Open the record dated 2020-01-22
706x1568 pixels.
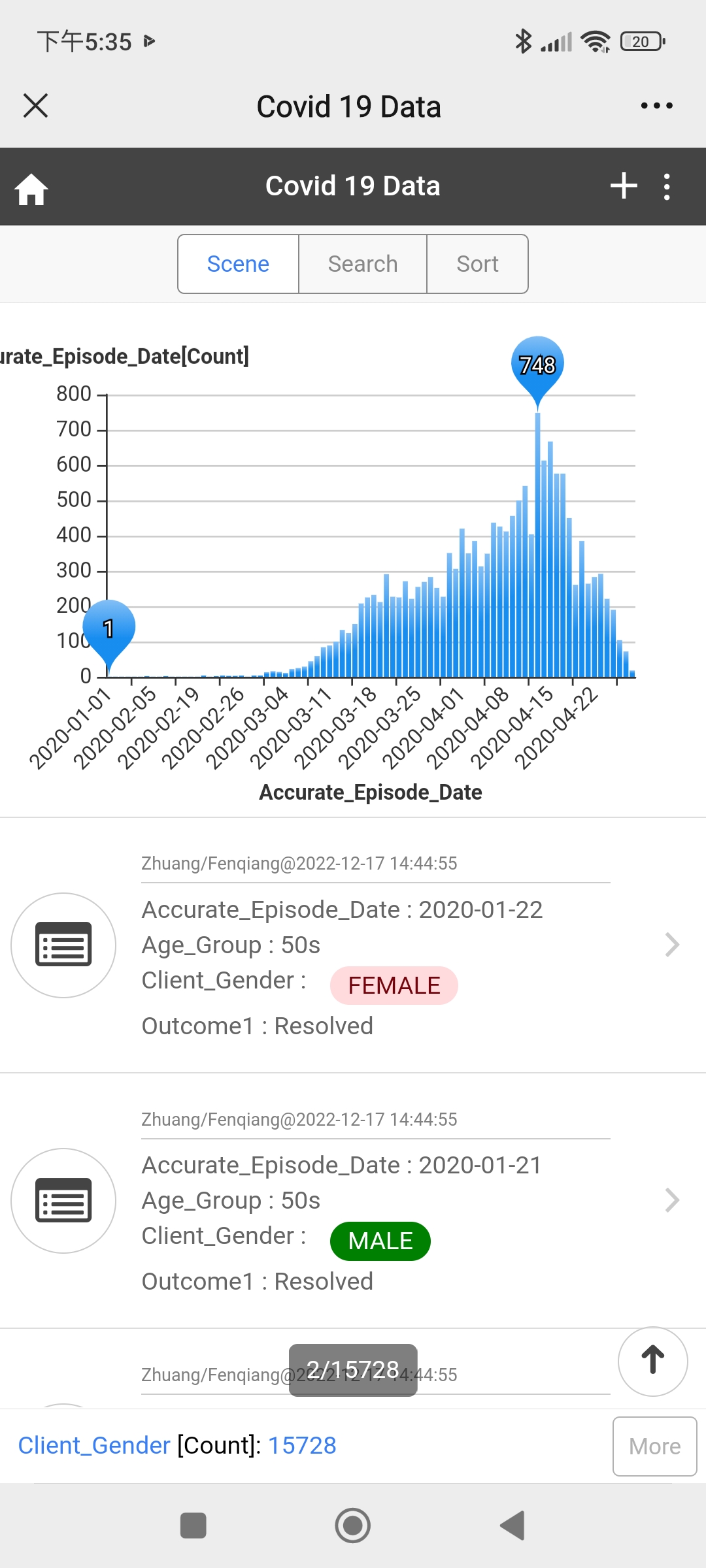click(376, 945)
